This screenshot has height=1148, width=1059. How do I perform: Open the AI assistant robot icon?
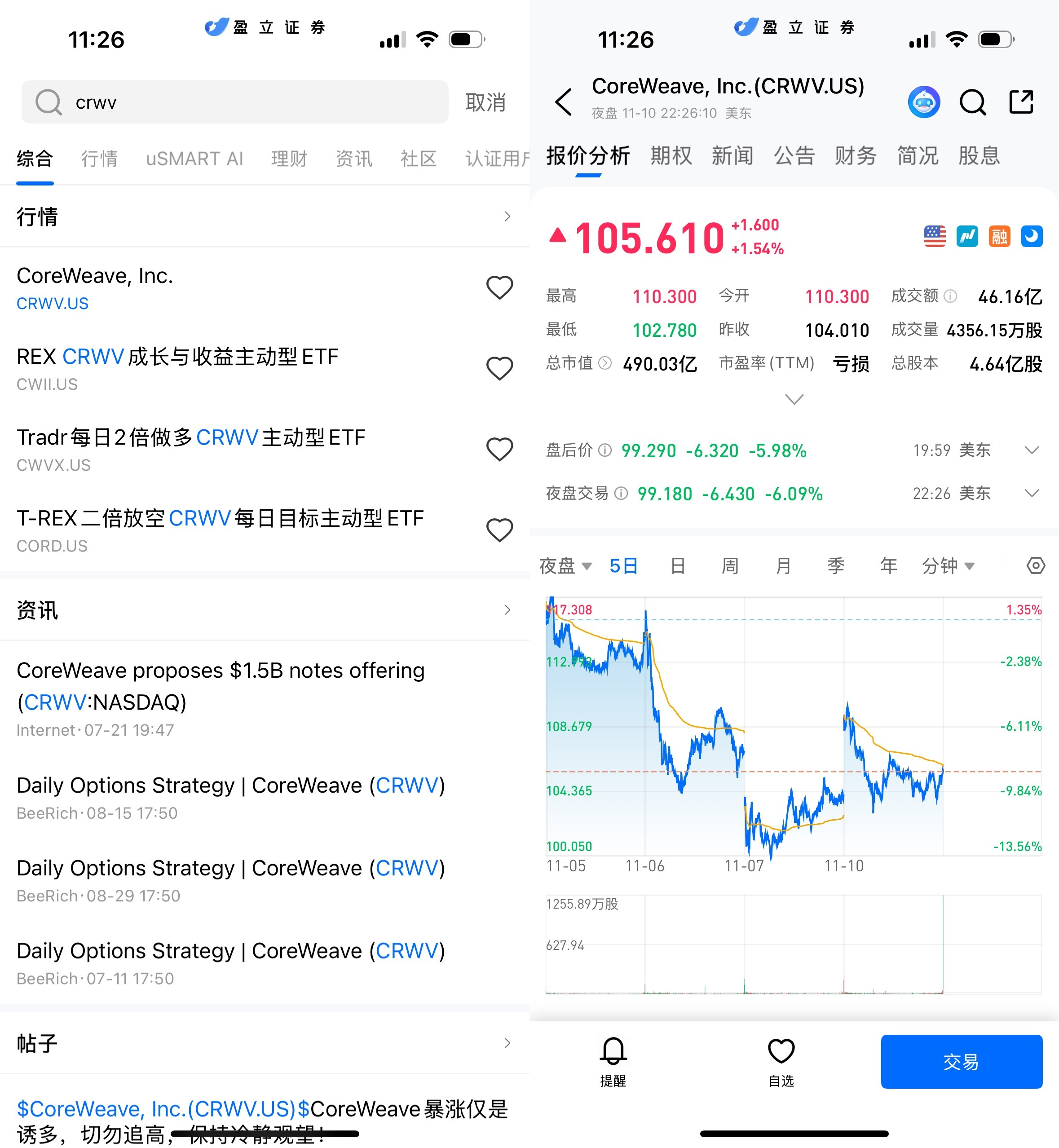(924, 102)
